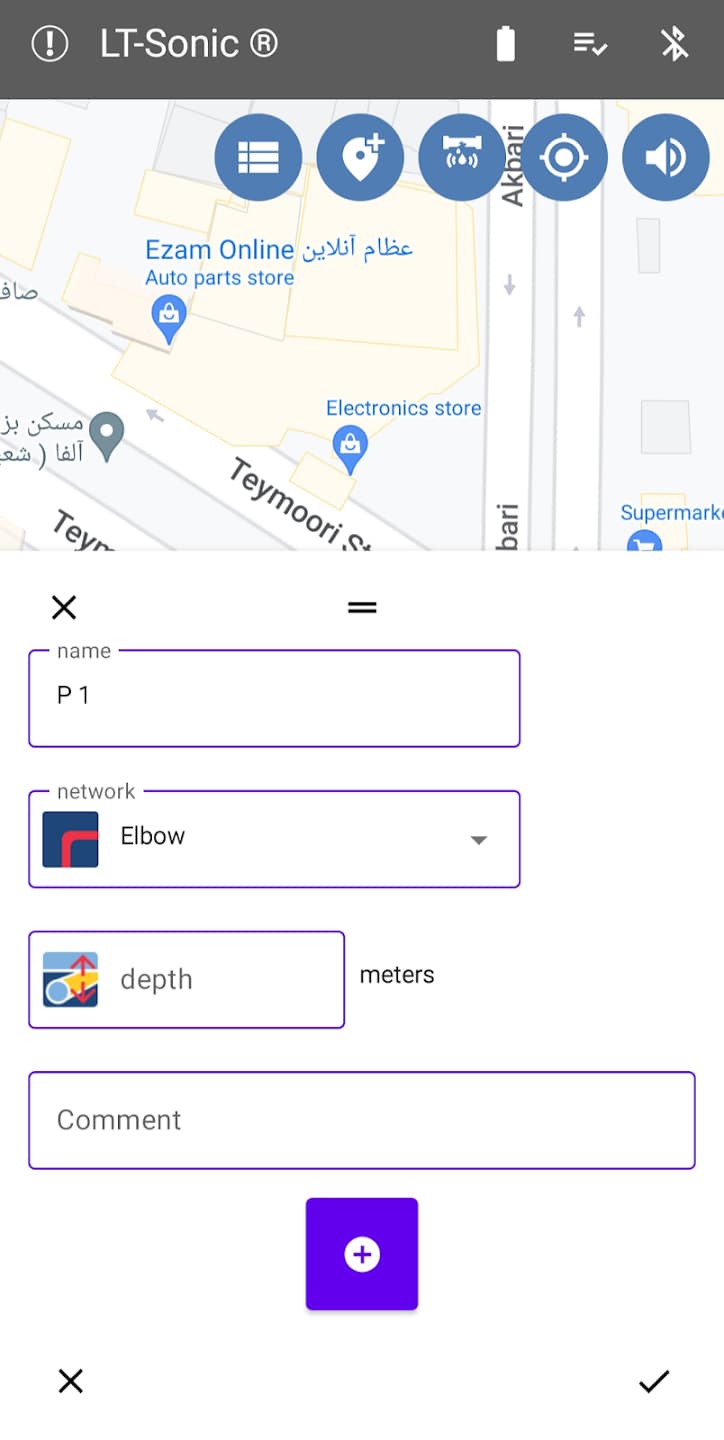Tap the alert info icon beside LT-Sonic
724x1440 pixels.
[50, 44]
